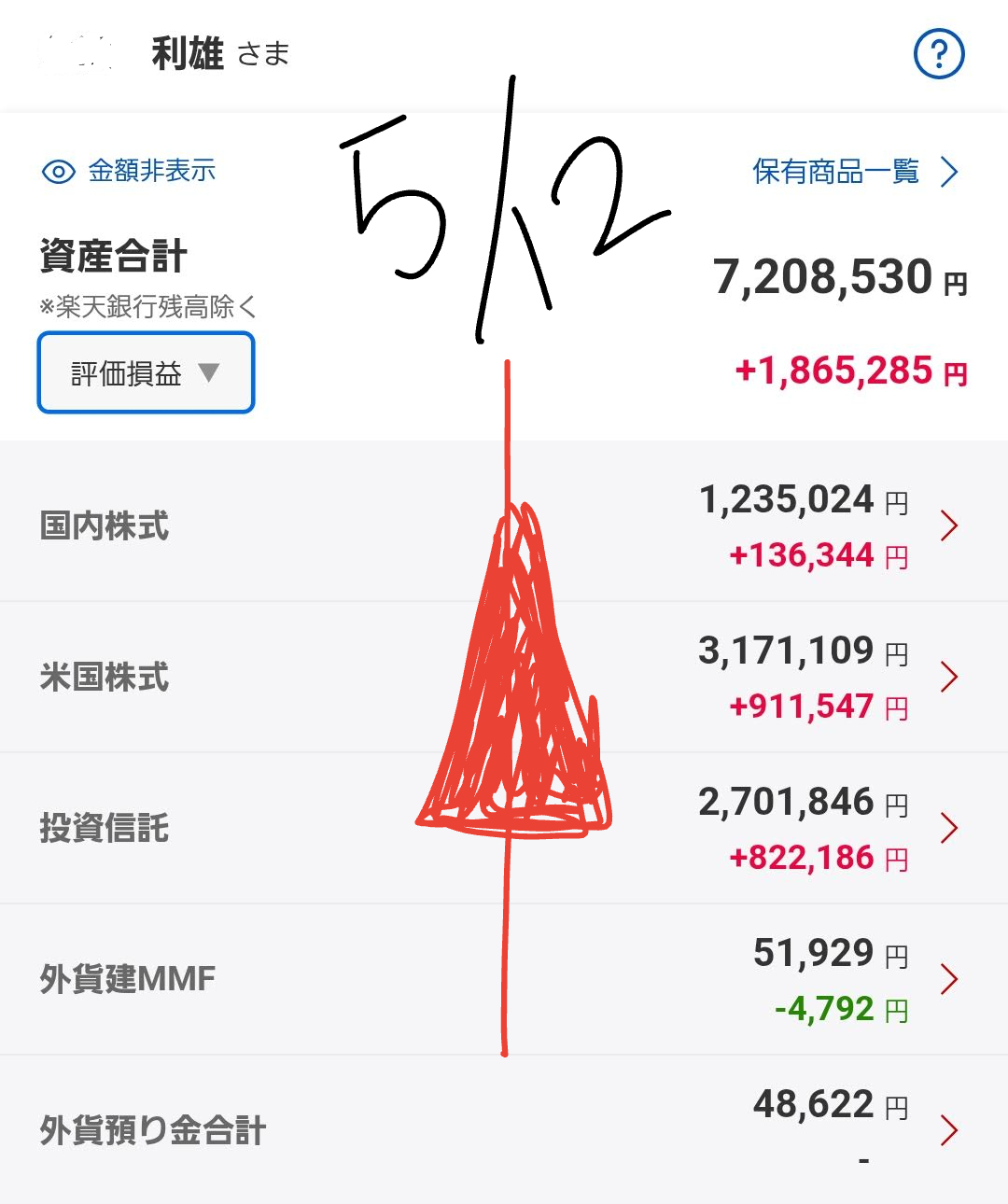The width and height of the screenshot is (1008, 1204).
Task: Select the 外貨建MMF row
Action: pyautogui.click(x=504, y=979)
